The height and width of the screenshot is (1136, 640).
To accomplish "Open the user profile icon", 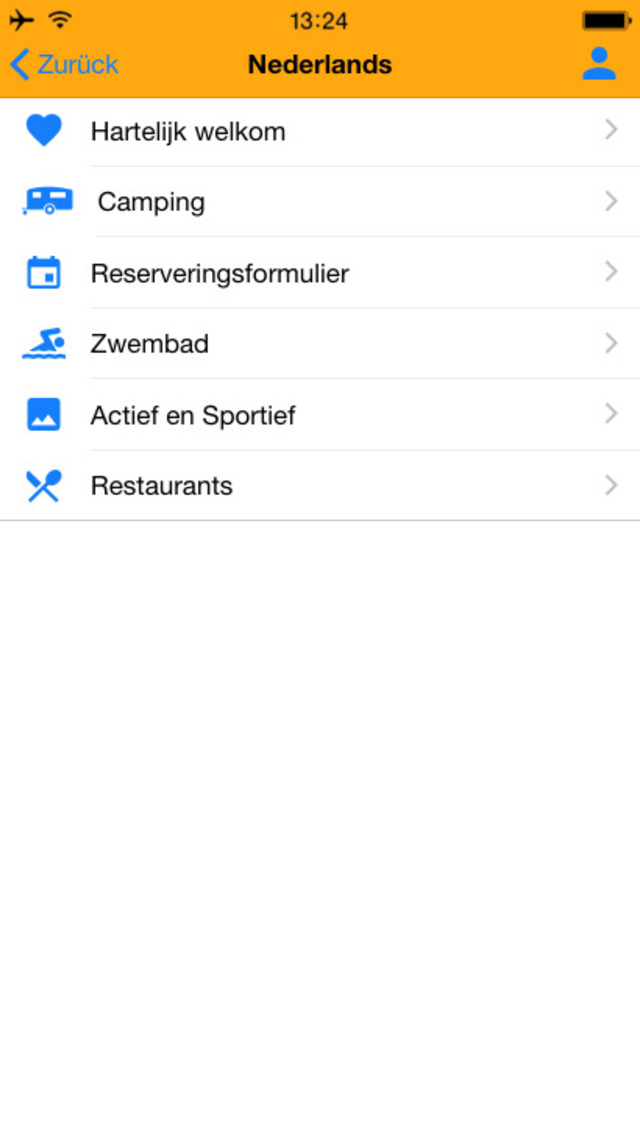I will [599, 64].
